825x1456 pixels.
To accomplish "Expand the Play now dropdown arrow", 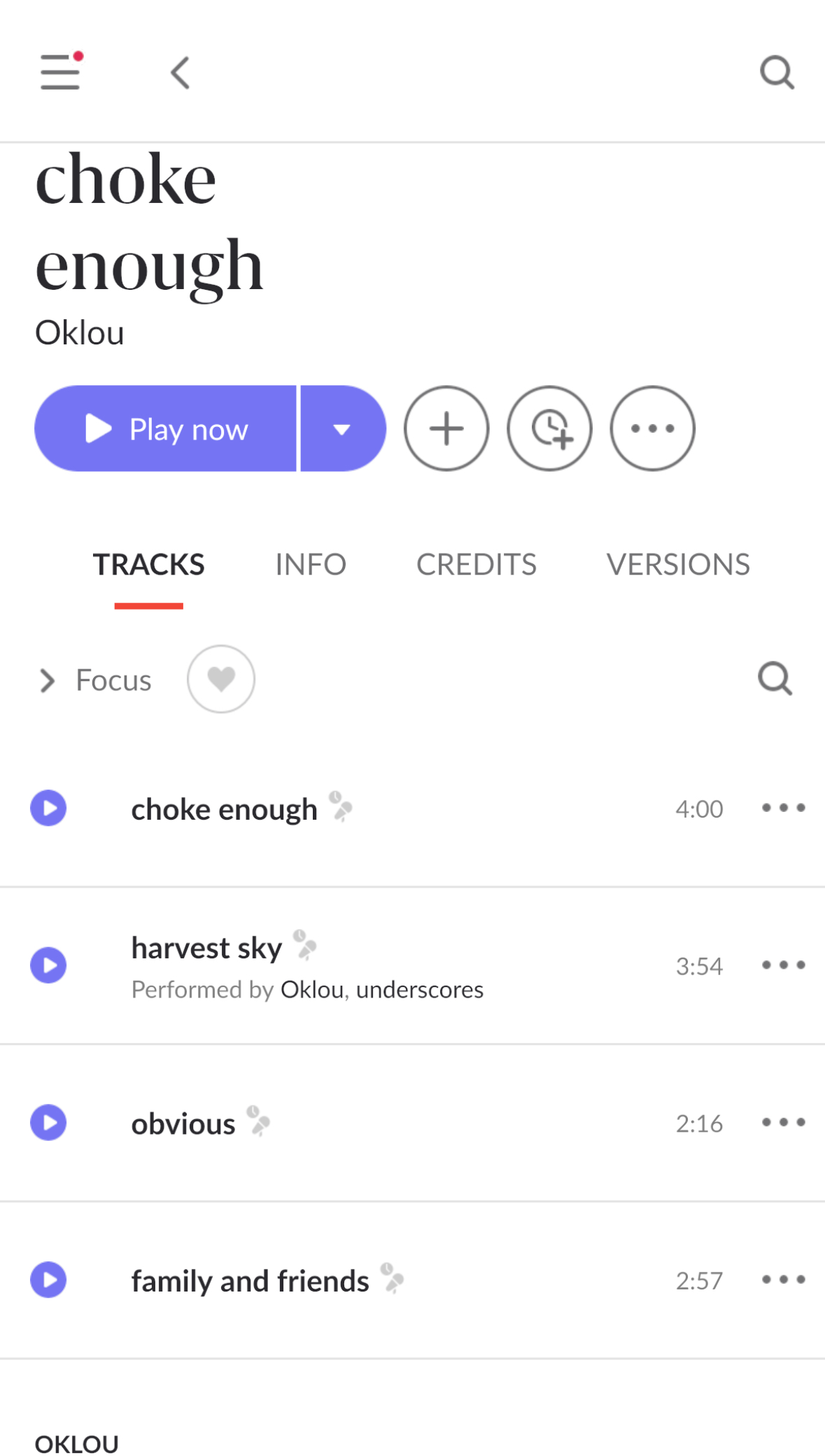I will tap(342, 428).
